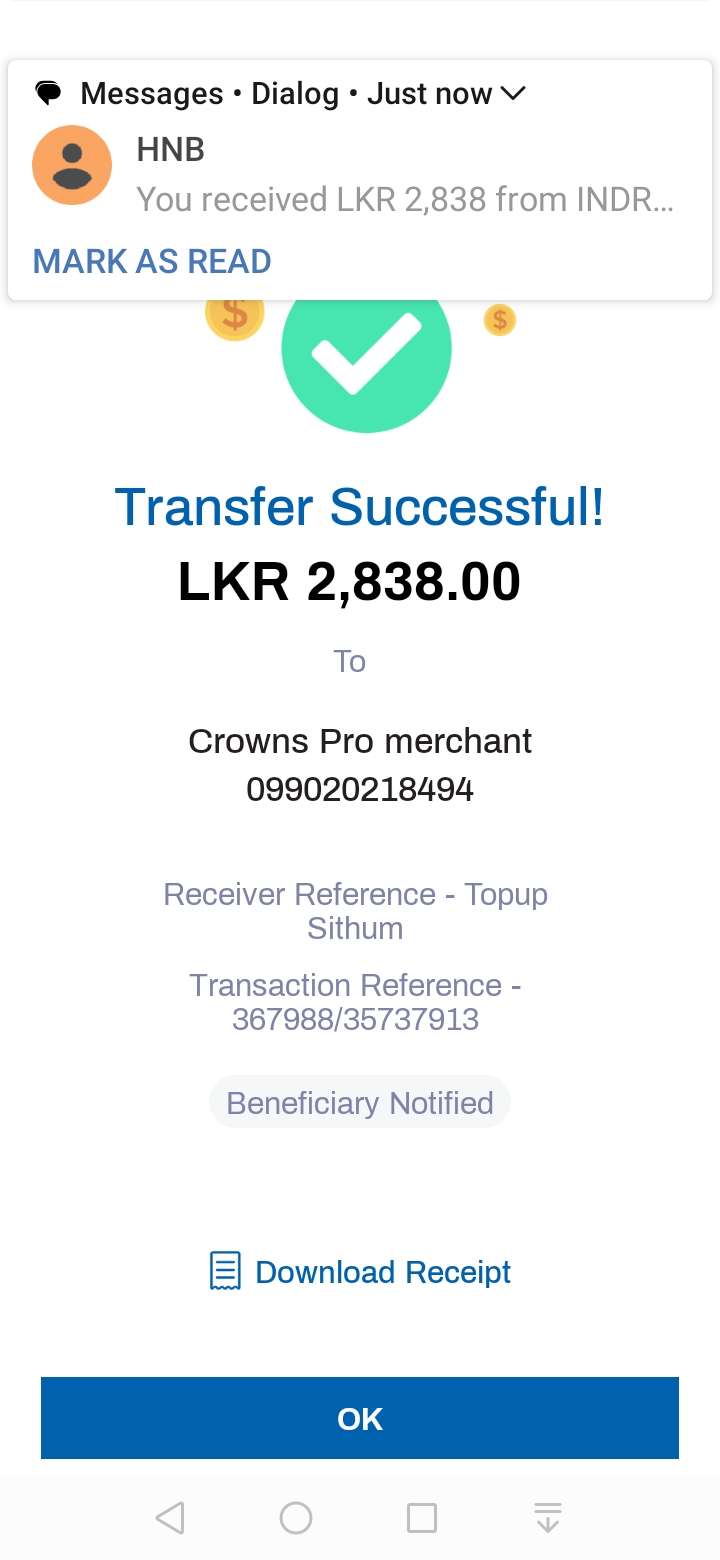Expand the Messages notification chevron

tap(513, 94)
